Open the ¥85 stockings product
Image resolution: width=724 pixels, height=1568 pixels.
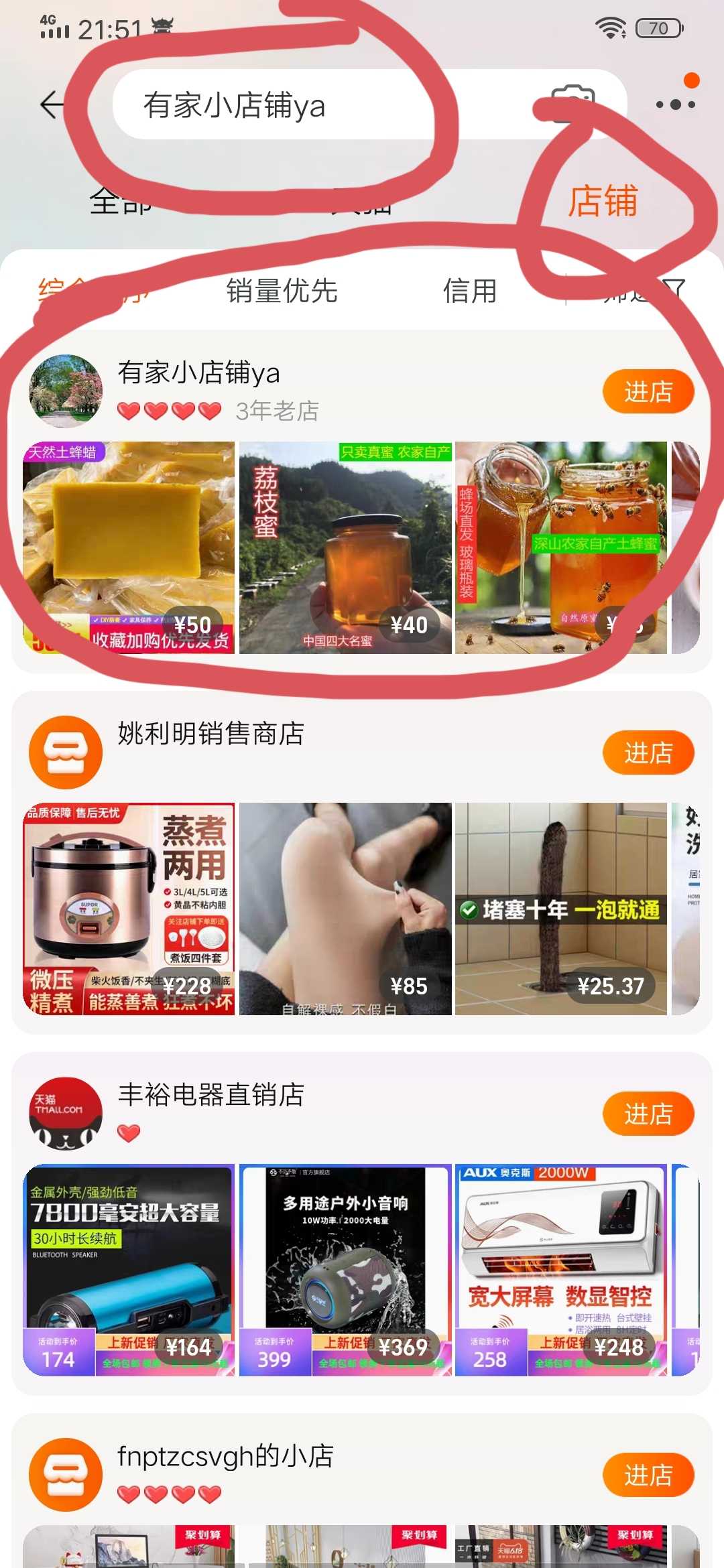345,909
